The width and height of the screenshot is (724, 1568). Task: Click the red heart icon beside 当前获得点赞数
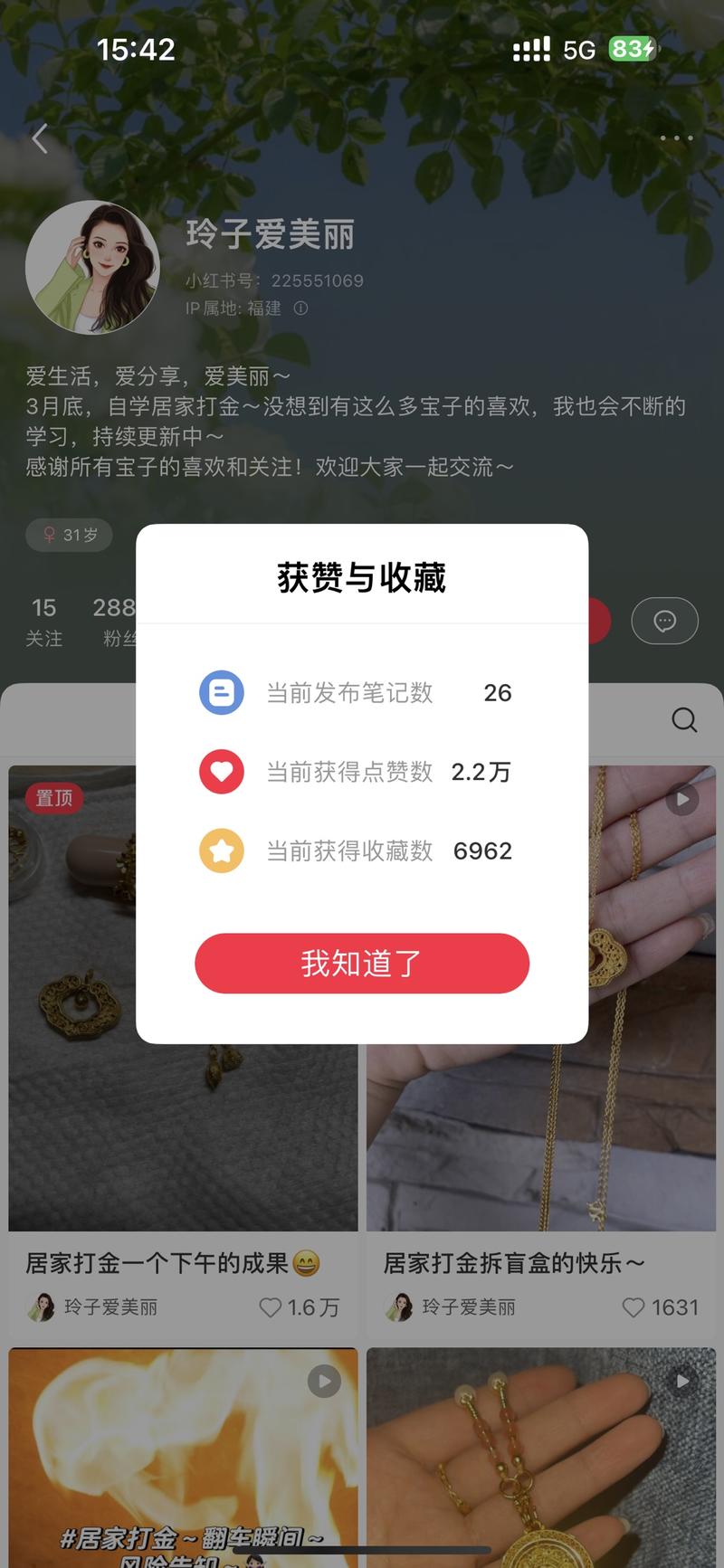coord(221,772)
